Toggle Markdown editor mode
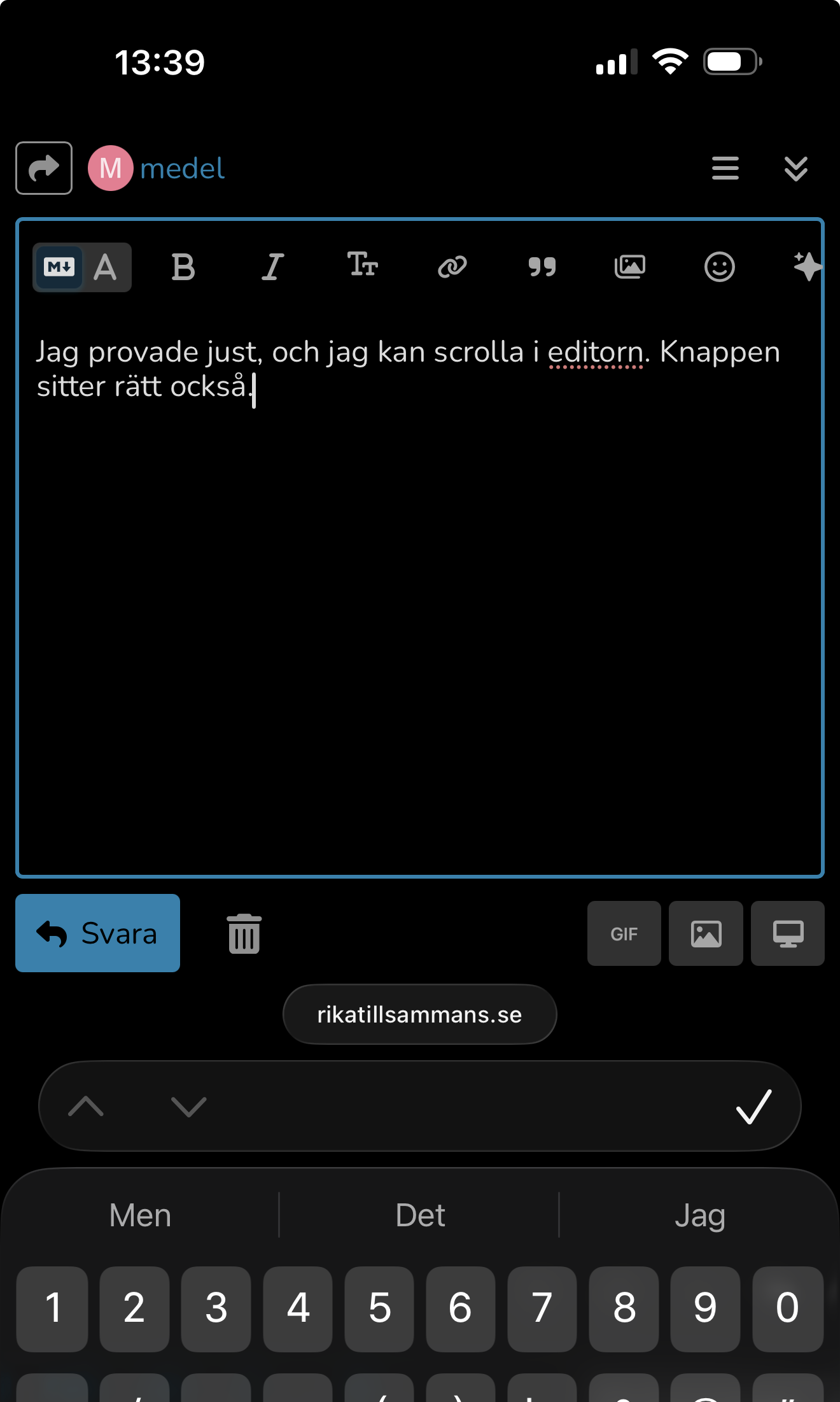Viewport: 840px width, 1402px height. pos(60,267)
